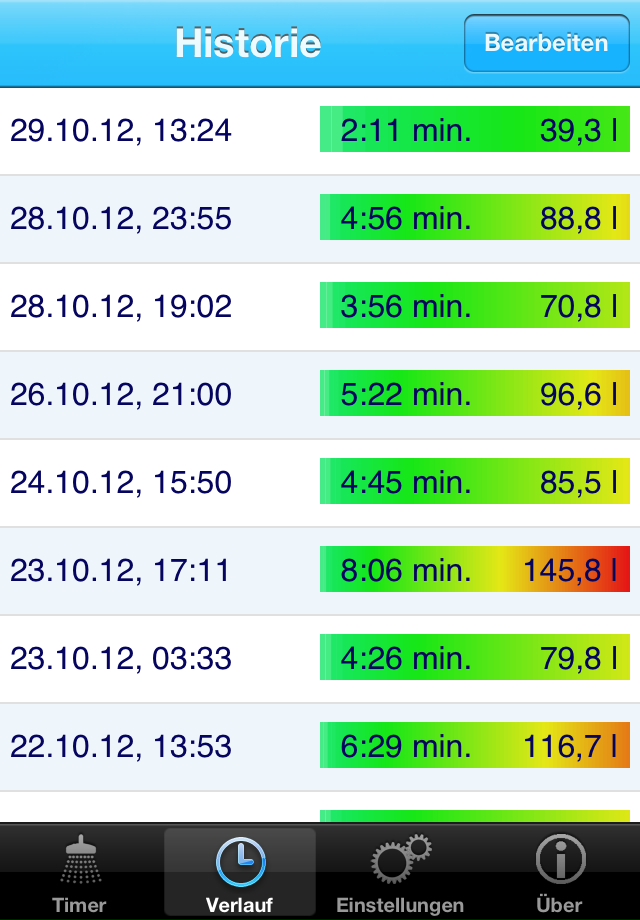Viewport: 640px width, 920px height.
Task: Tap the Bearbeiten button to edit history
Action: click(x=546, y=43)
